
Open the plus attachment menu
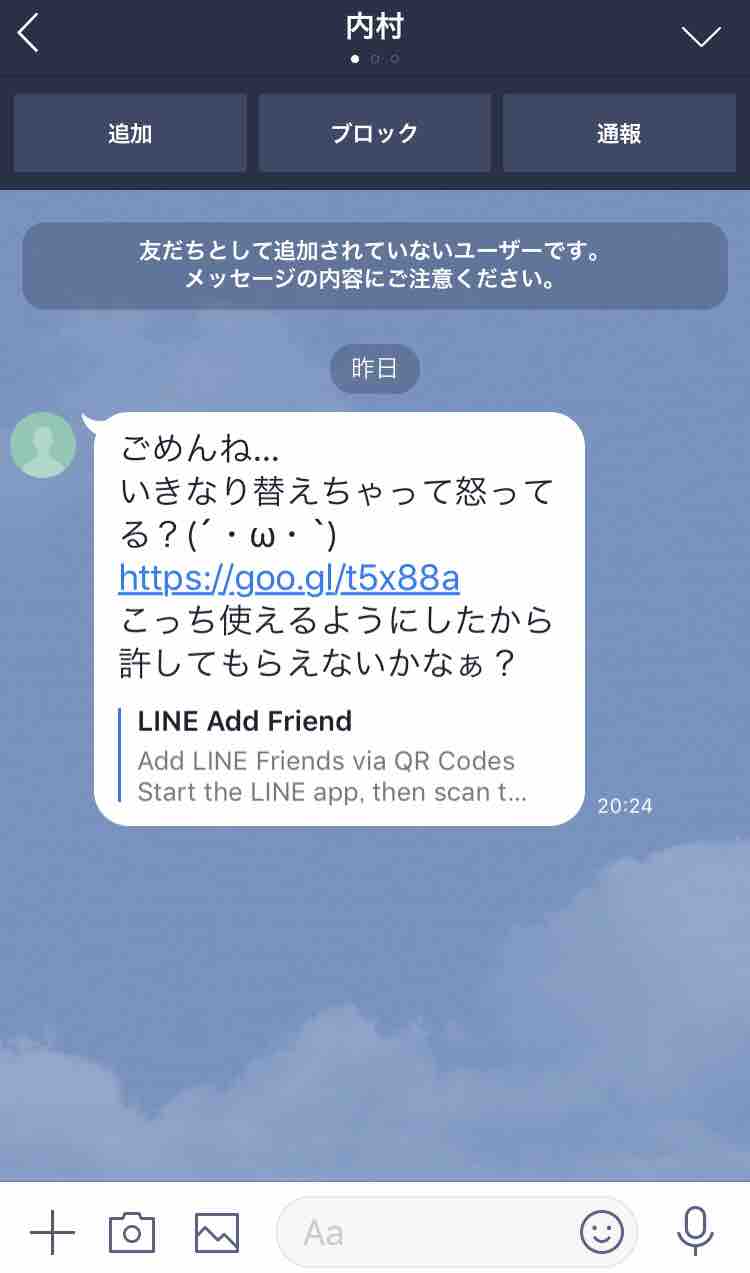(x=52, y=1232)
